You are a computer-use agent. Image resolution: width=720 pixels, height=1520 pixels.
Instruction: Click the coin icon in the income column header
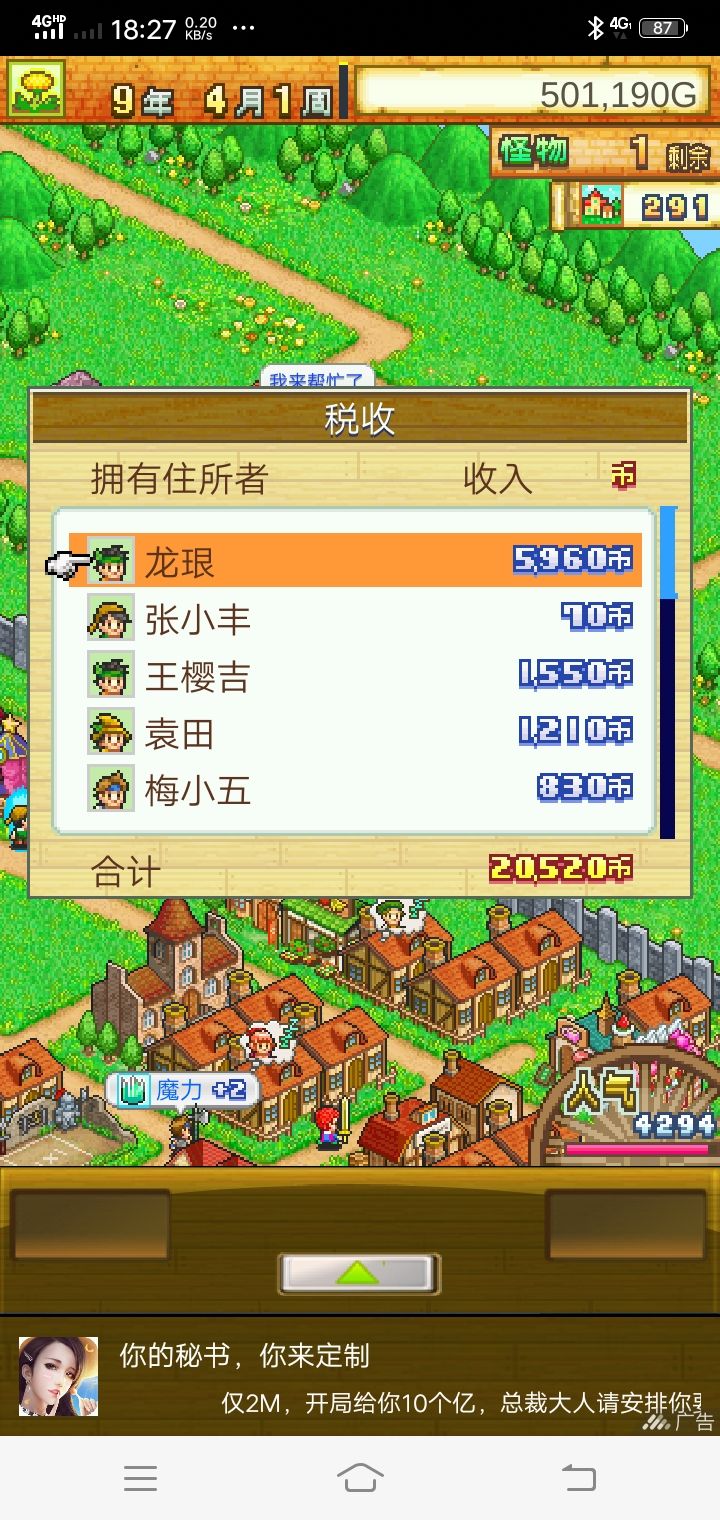point(622,477)
